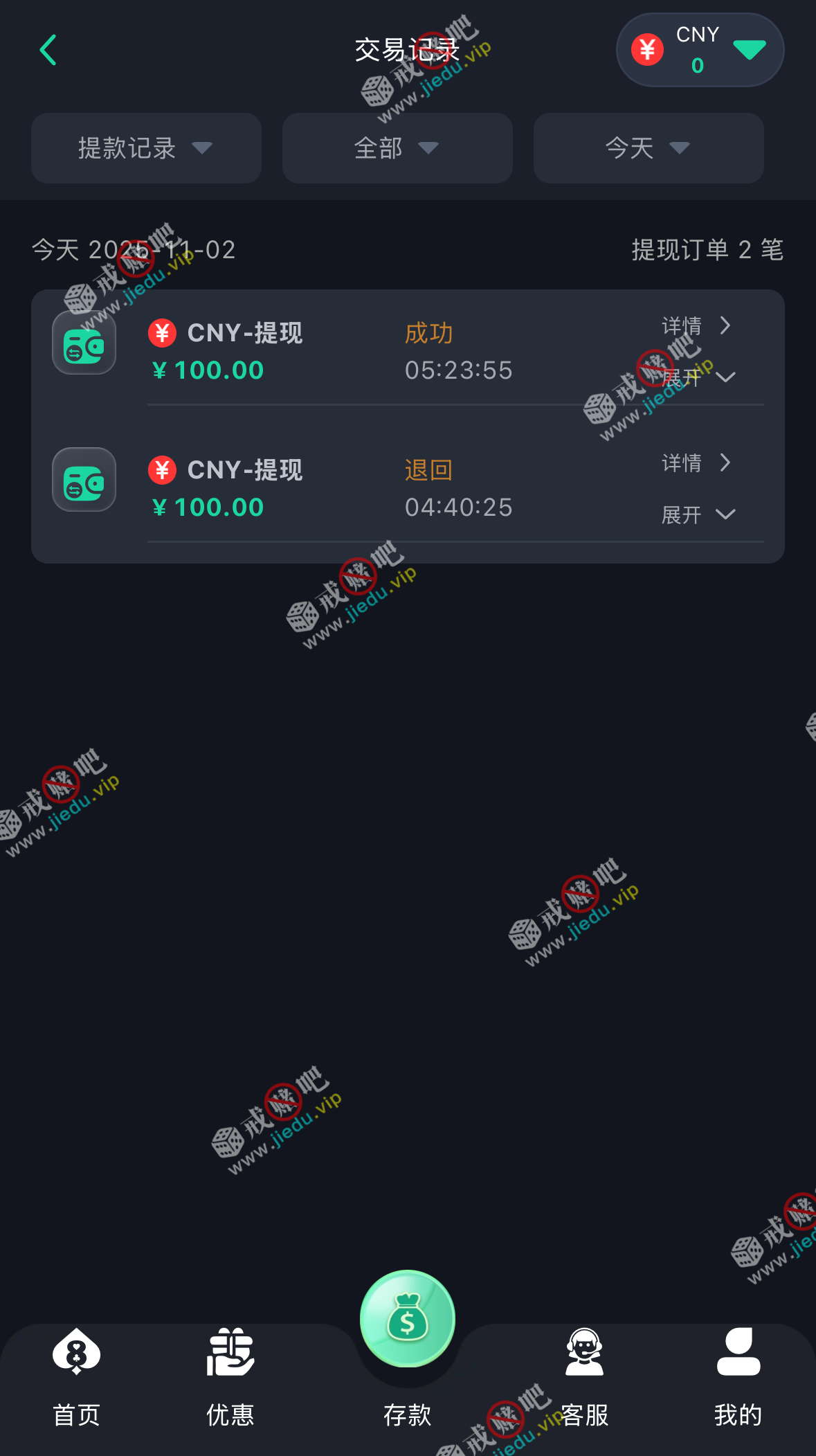Open the 今天 date range dropdown
816x1456 pixels.
pos(649,148)
